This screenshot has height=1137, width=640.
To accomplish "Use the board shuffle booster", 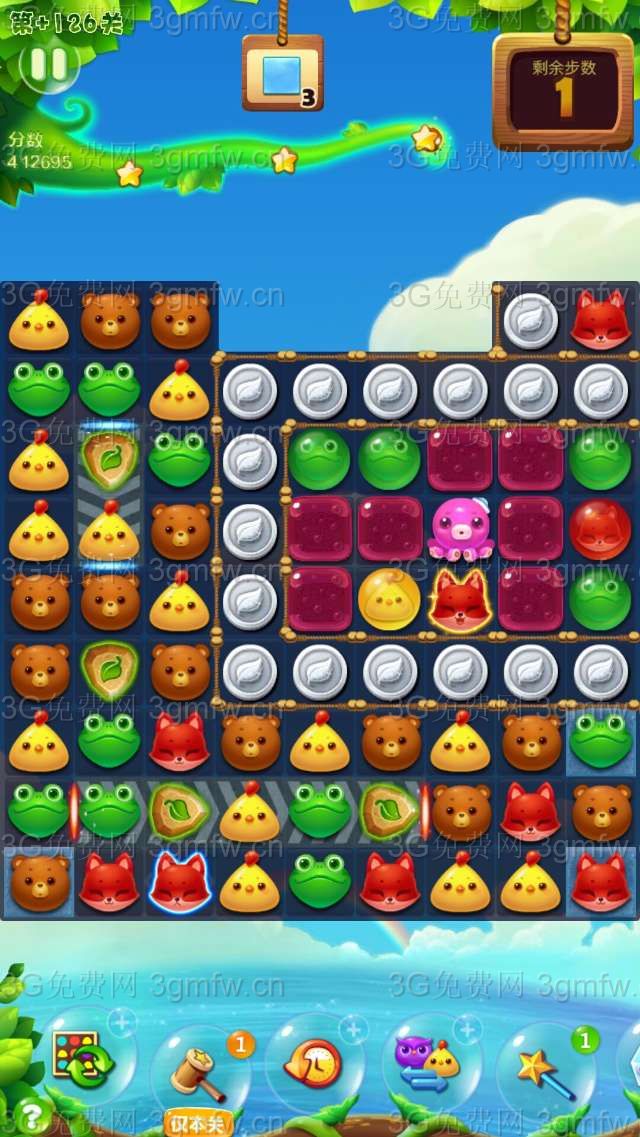I will (81, 1058).
